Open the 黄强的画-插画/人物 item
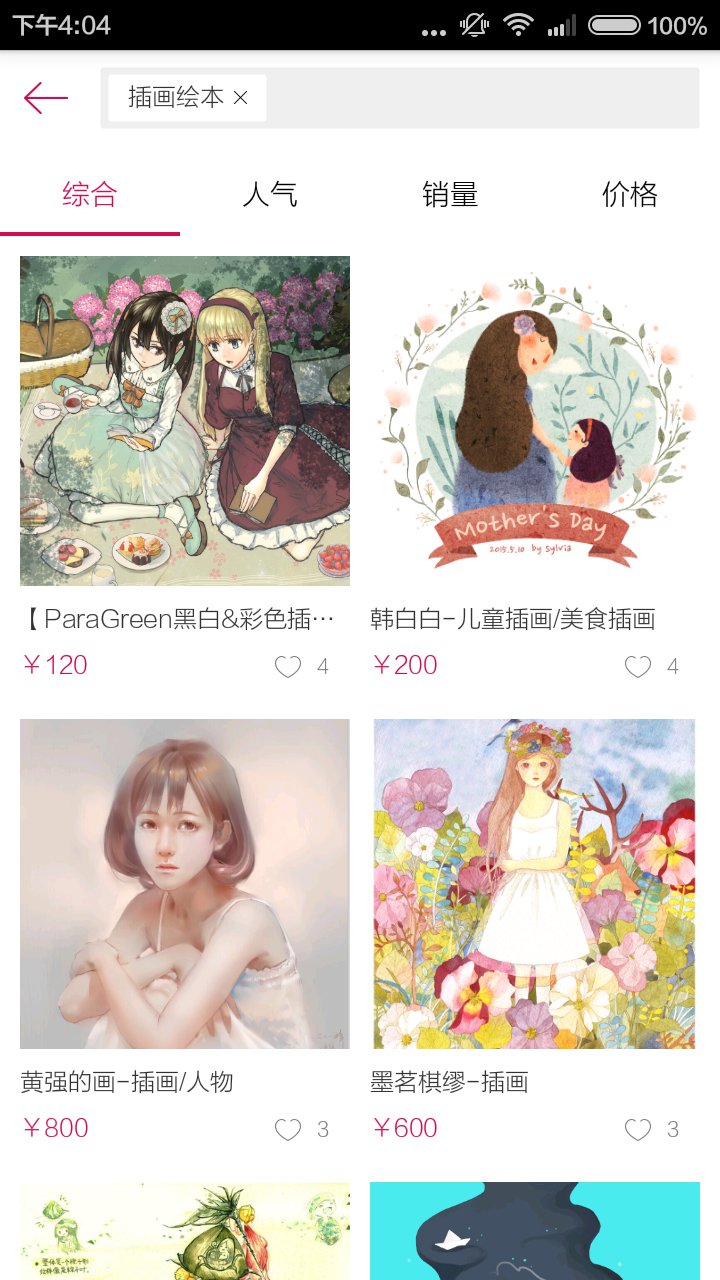Screen dimensions: 720x1280 coord(185,884)
